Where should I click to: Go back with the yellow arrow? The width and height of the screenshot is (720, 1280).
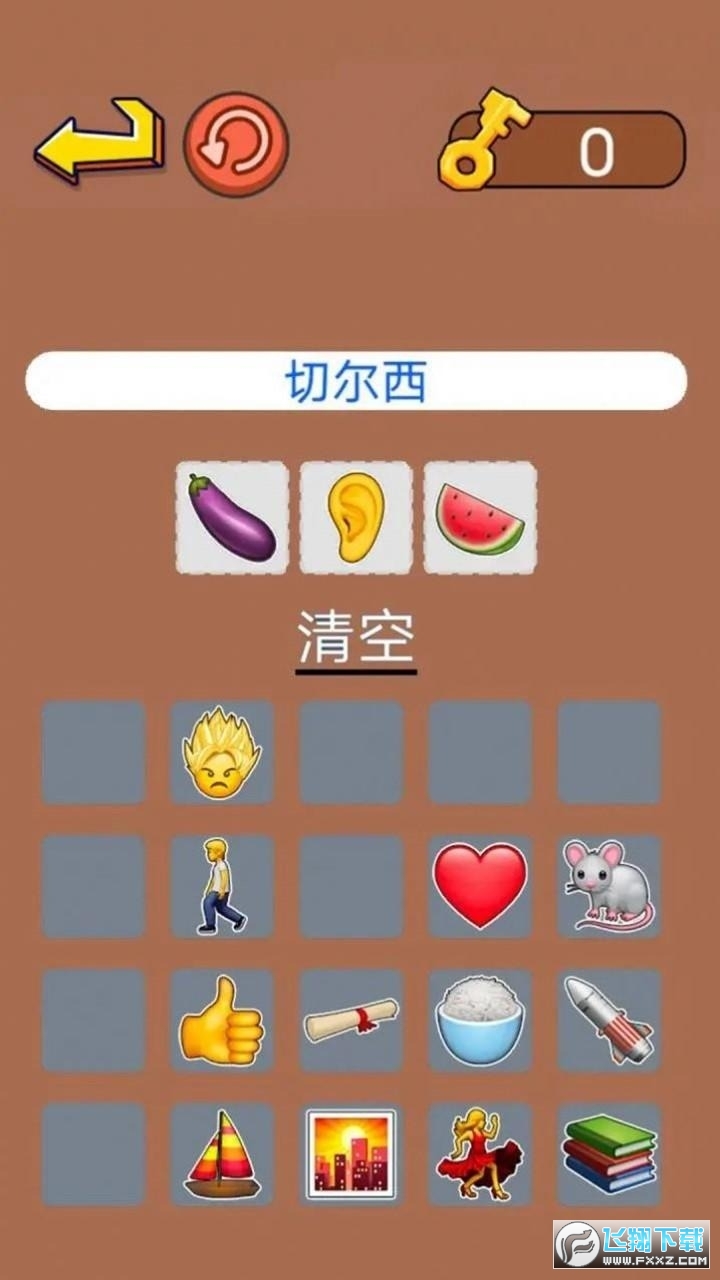[x=97, y=142]
